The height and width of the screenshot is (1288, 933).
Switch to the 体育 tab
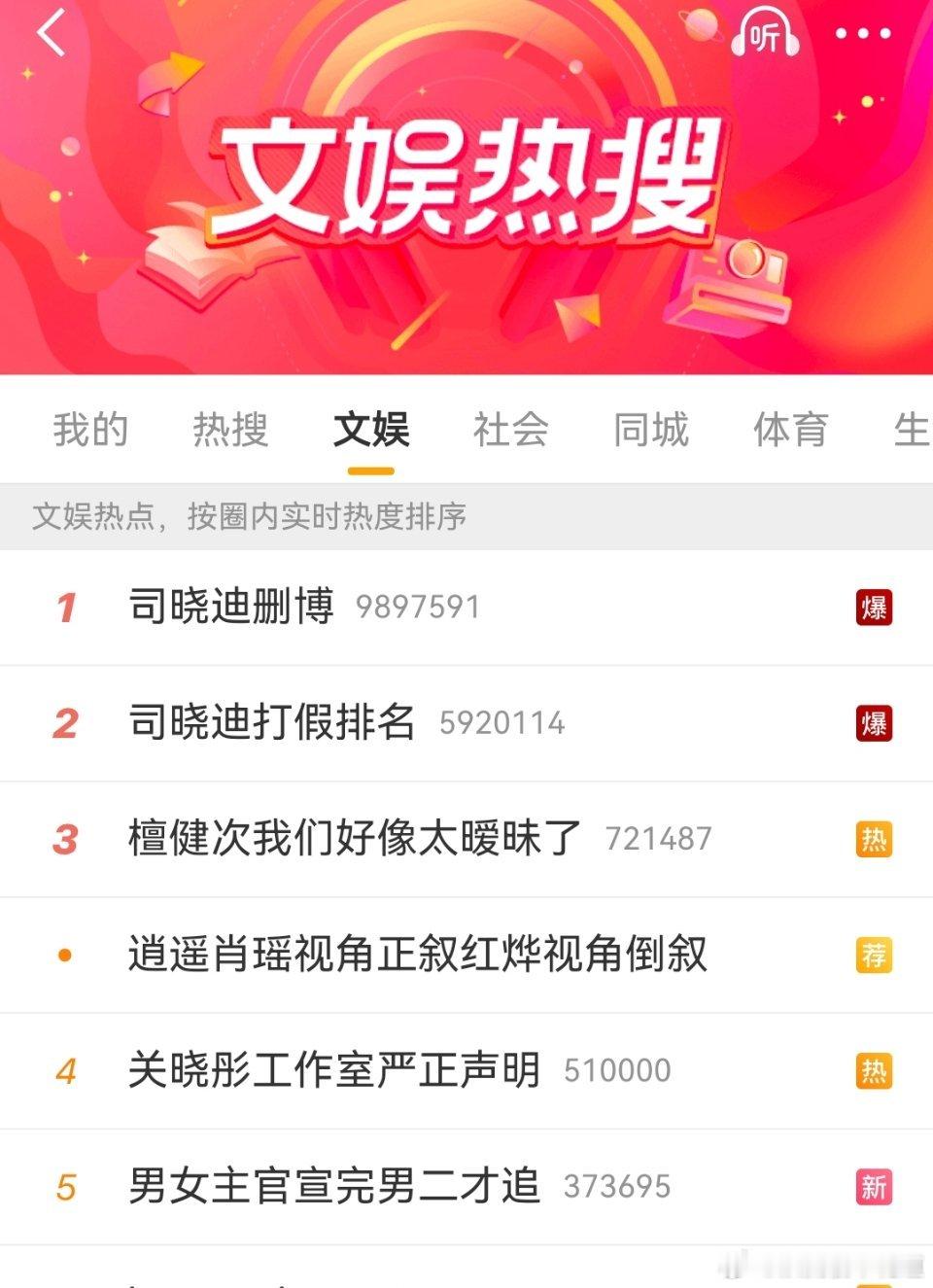point(789,431)
